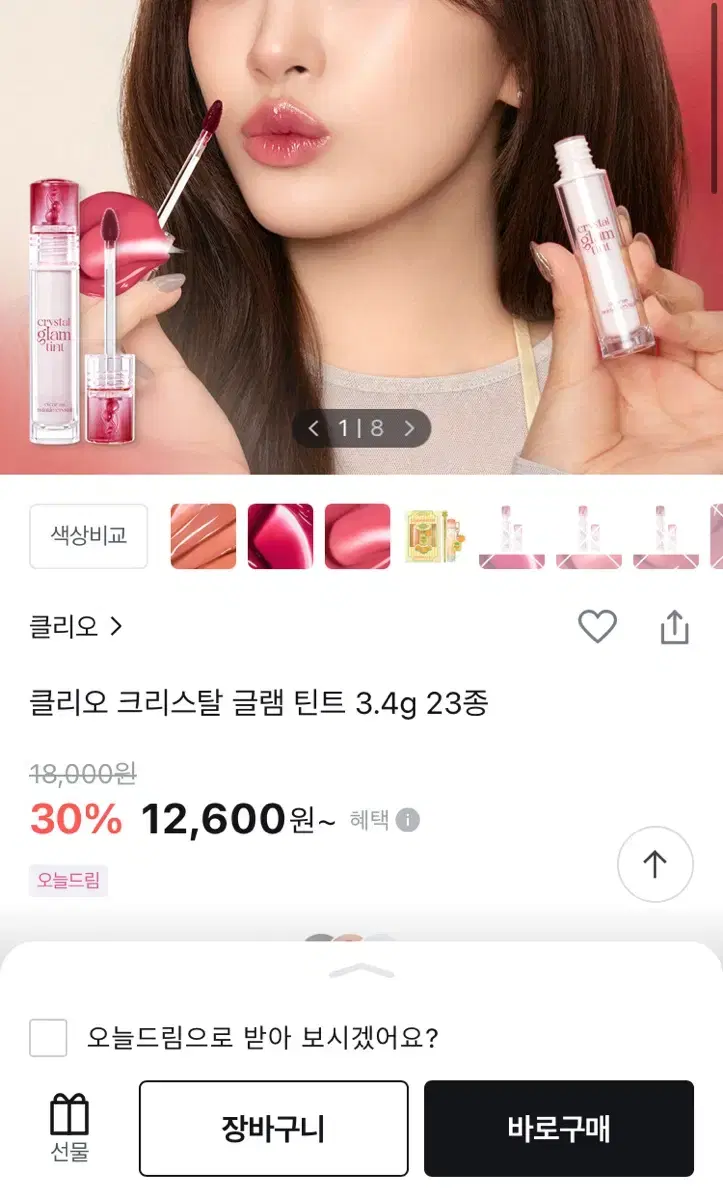
Task: Check the 오늘드림 delivery option checkbox
Action: (x=47, y=1039)
